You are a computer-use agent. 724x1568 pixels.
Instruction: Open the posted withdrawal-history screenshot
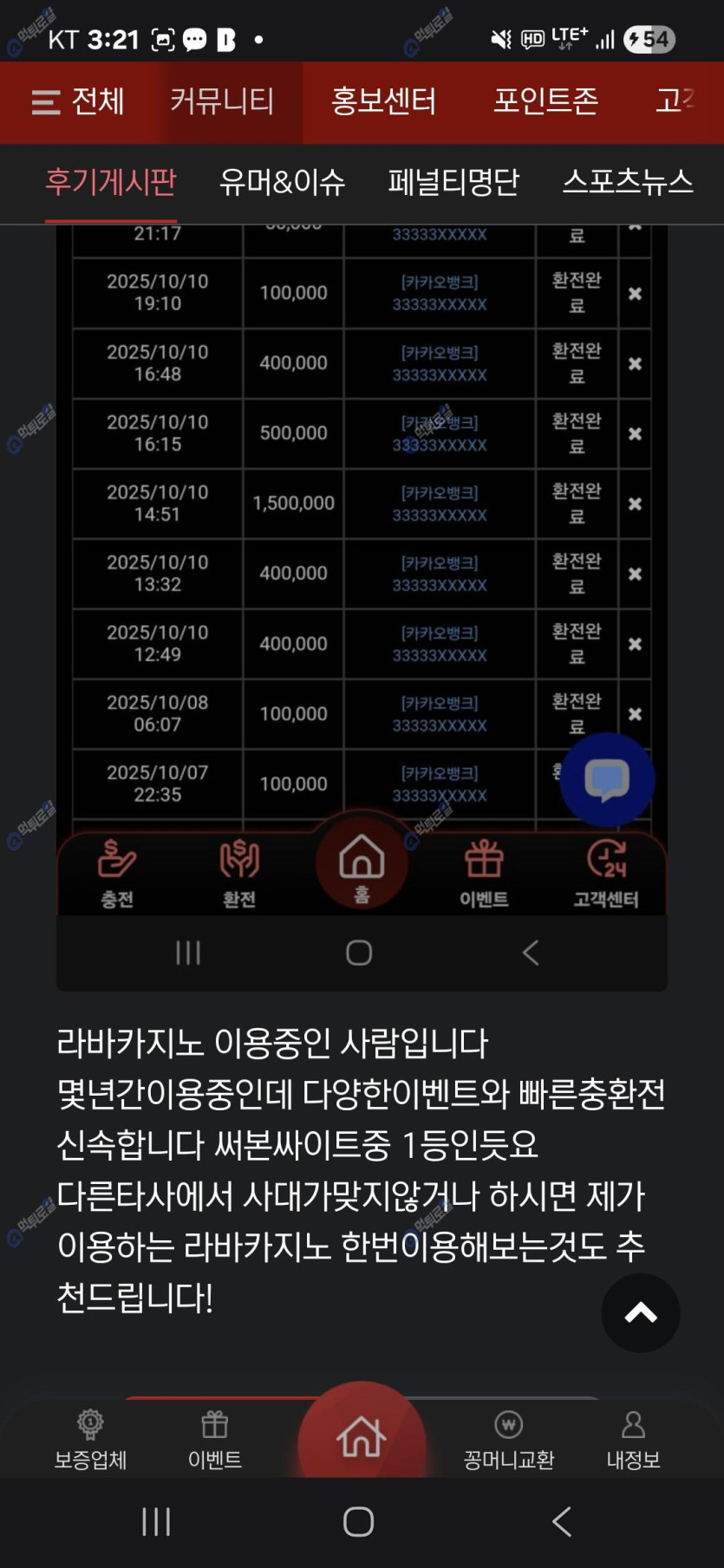[x=362, y=563]
